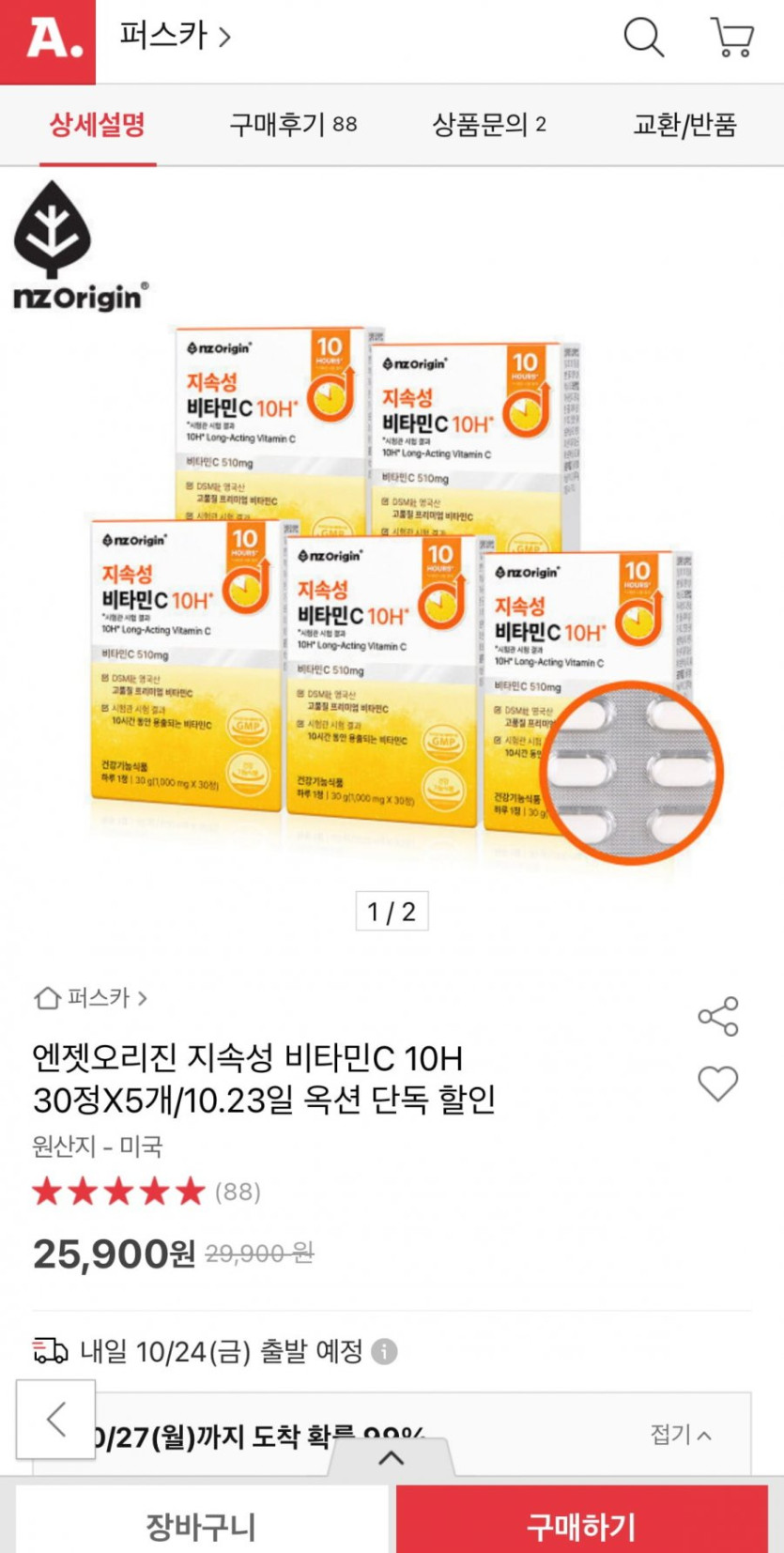Switch to the 구매후기 88 tab
784x1553 pixels.
(293, 125)
